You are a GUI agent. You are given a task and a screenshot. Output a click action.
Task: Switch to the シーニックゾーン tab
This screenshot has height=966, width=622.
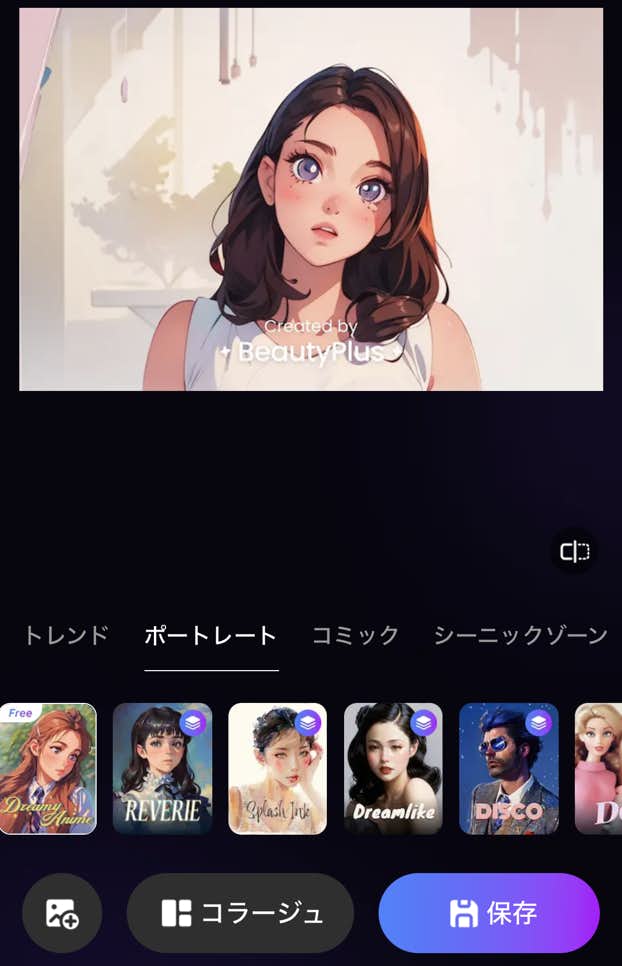[x=520, y=635]
